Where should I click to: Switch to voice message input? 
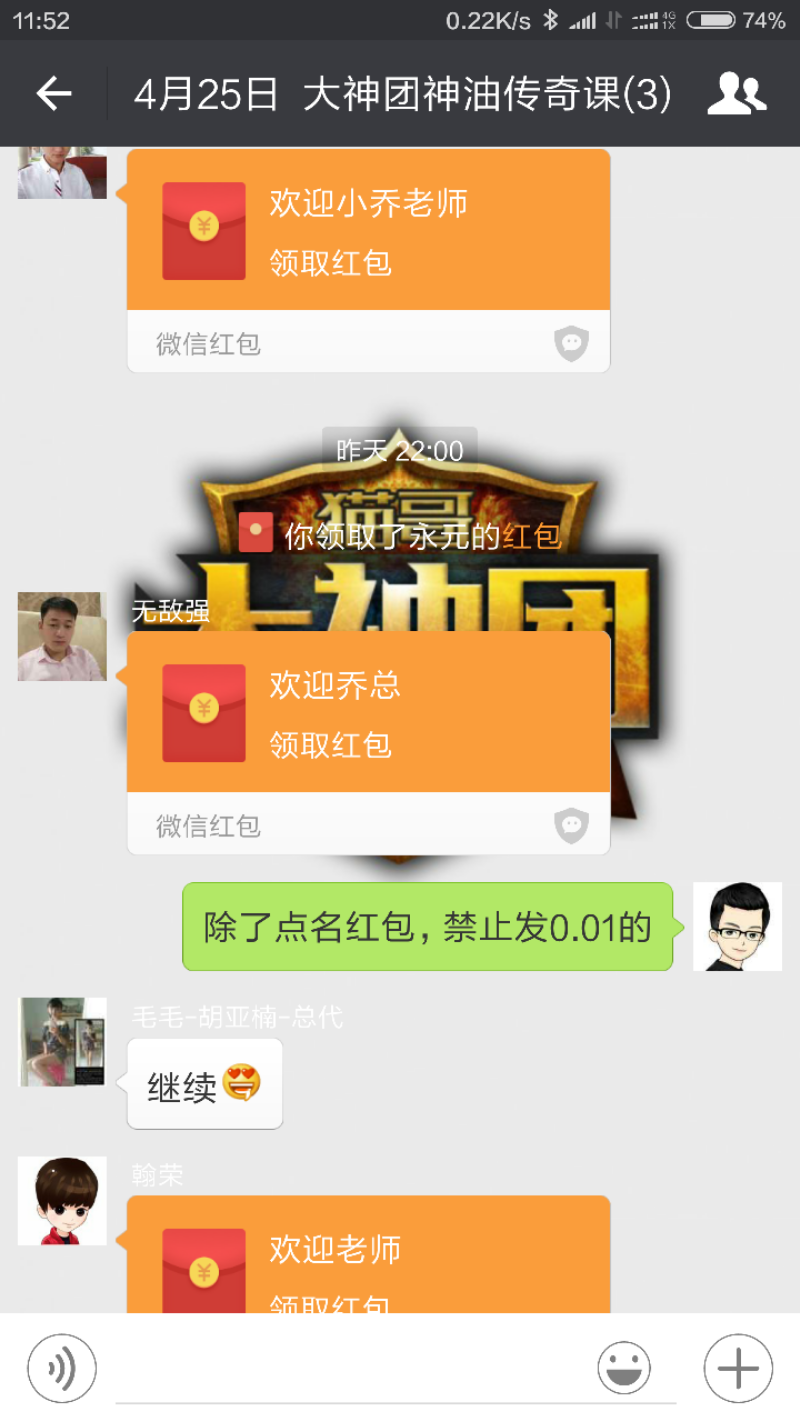tap(62, 1368)
